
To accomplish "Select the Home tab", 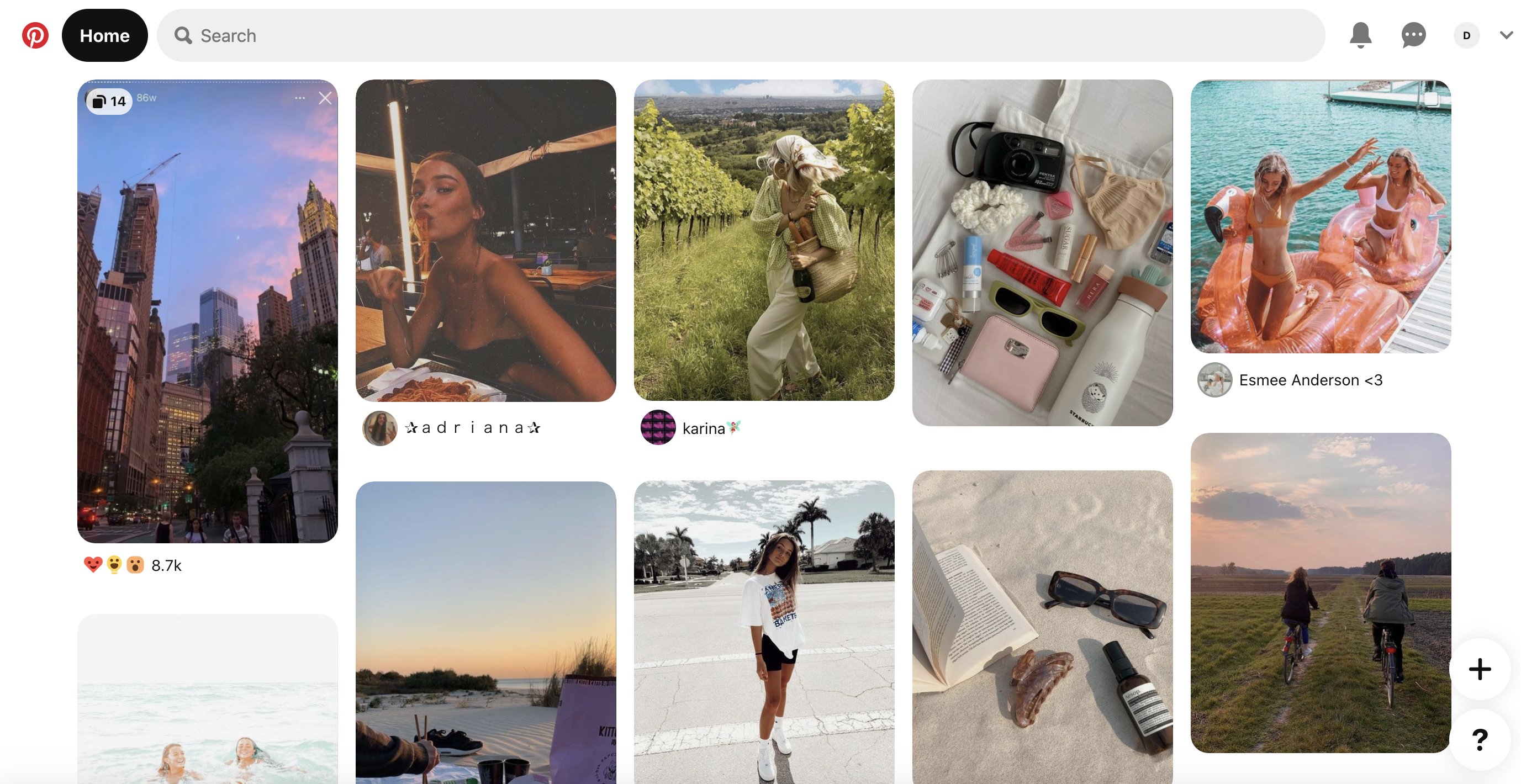I will (x=104, y=35).
